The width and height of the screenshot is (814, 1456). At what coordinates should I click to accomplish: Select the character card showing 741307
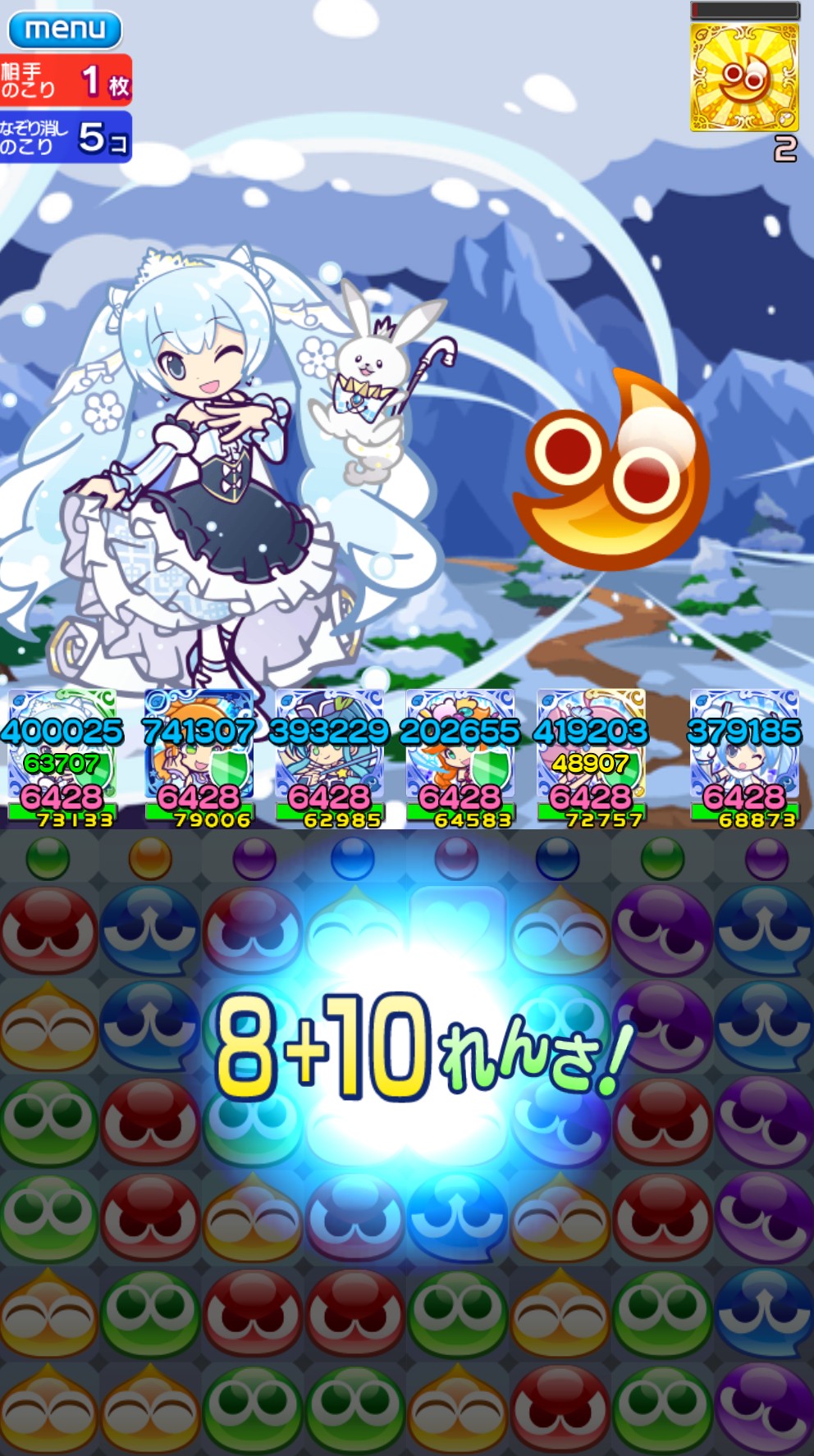199,756
